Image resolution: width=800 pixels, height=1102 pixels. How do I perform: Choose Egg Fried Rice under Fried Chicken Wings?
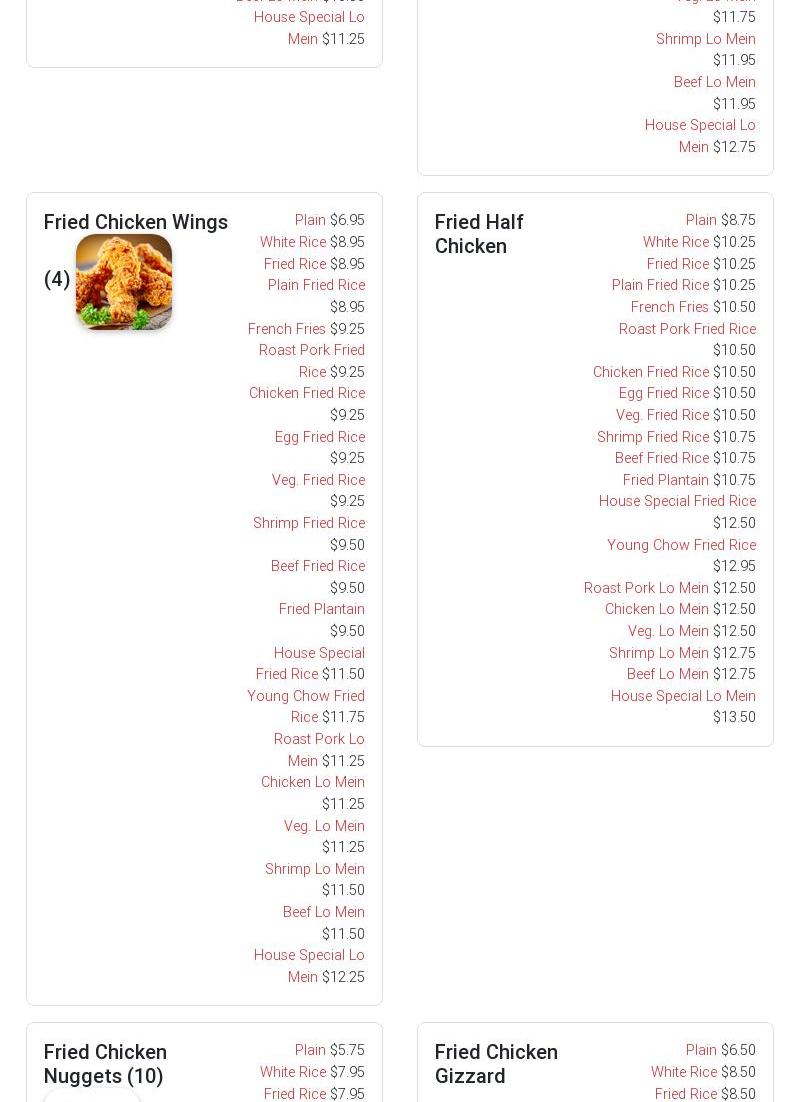click(319, 437)
